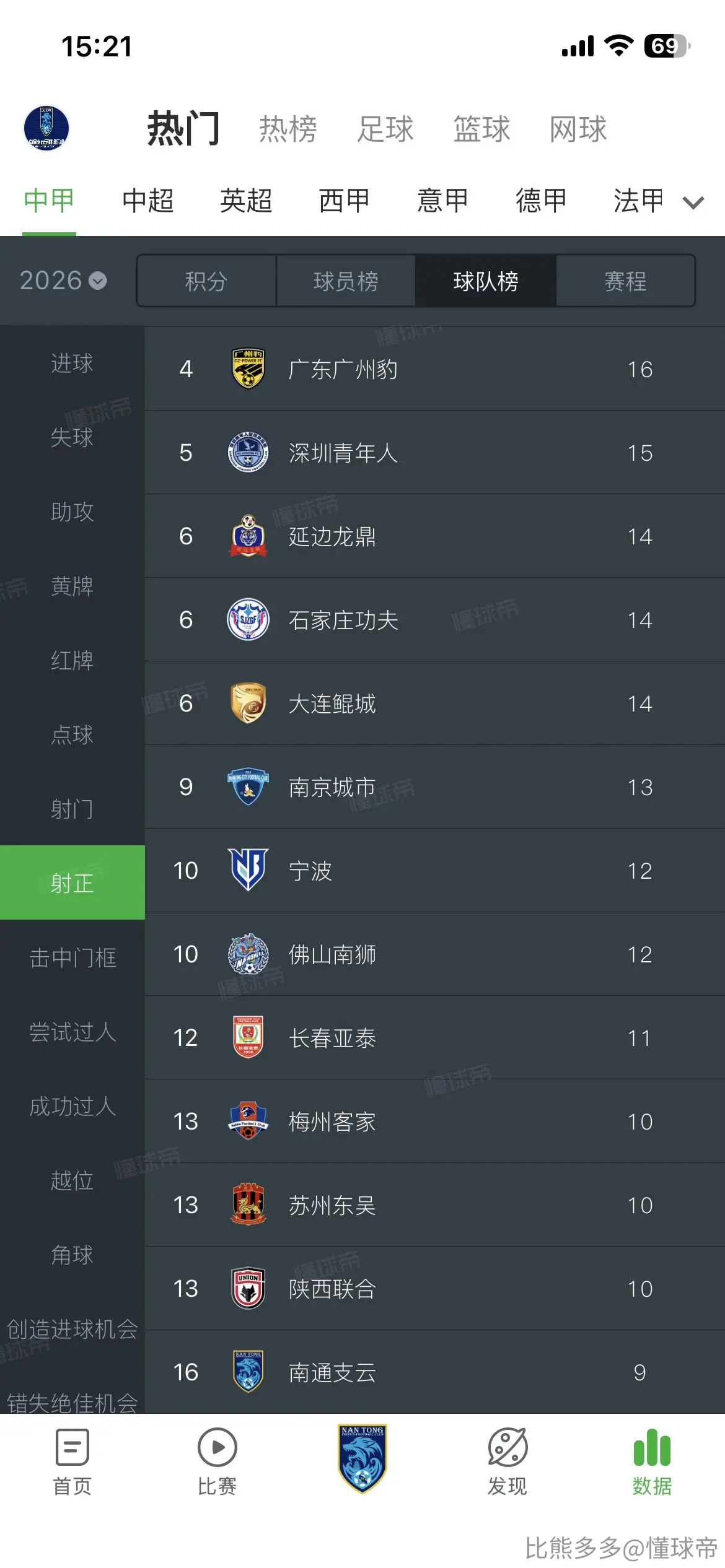
Task: Select 角球 in the stat sidebar
Action: click(x=72, y=1255)
